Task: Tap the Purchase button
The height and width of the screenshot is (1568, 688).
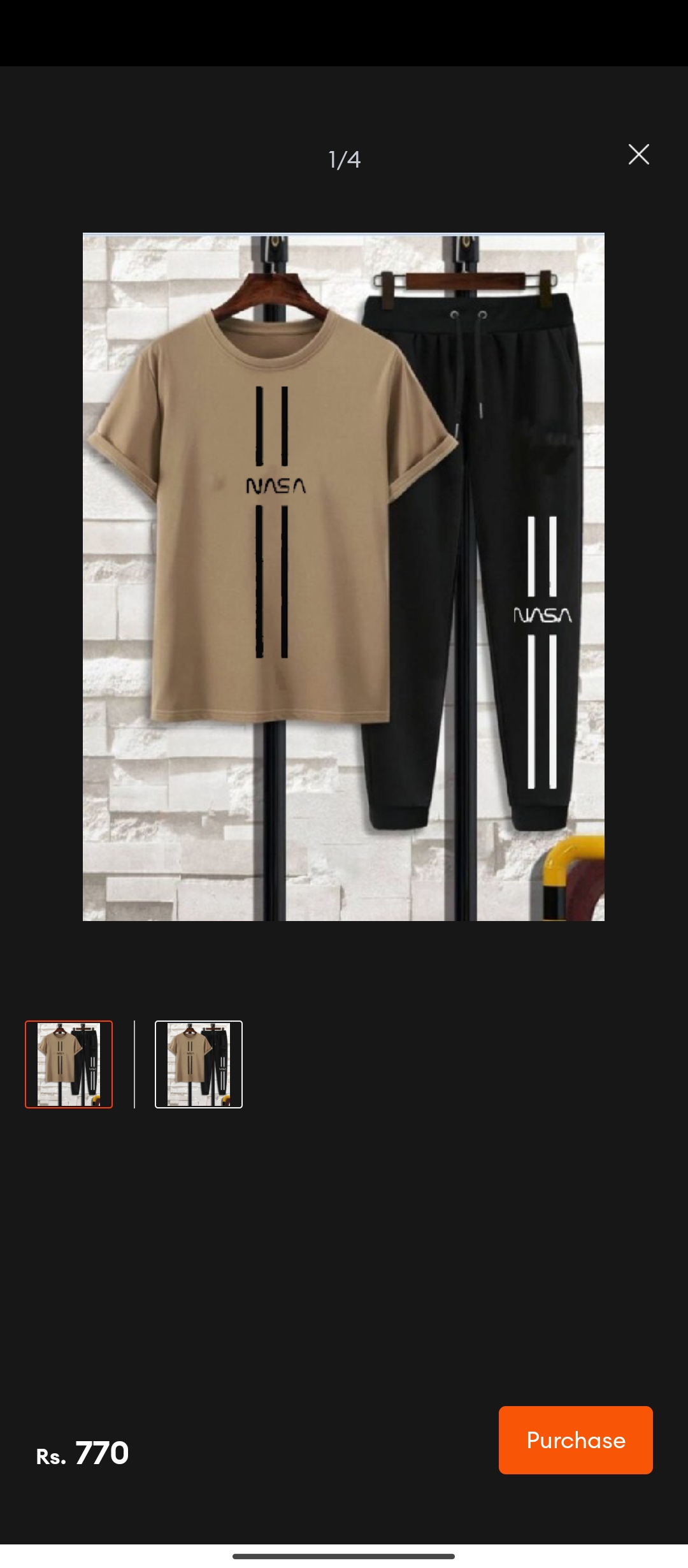Action: pos(575,1439)
